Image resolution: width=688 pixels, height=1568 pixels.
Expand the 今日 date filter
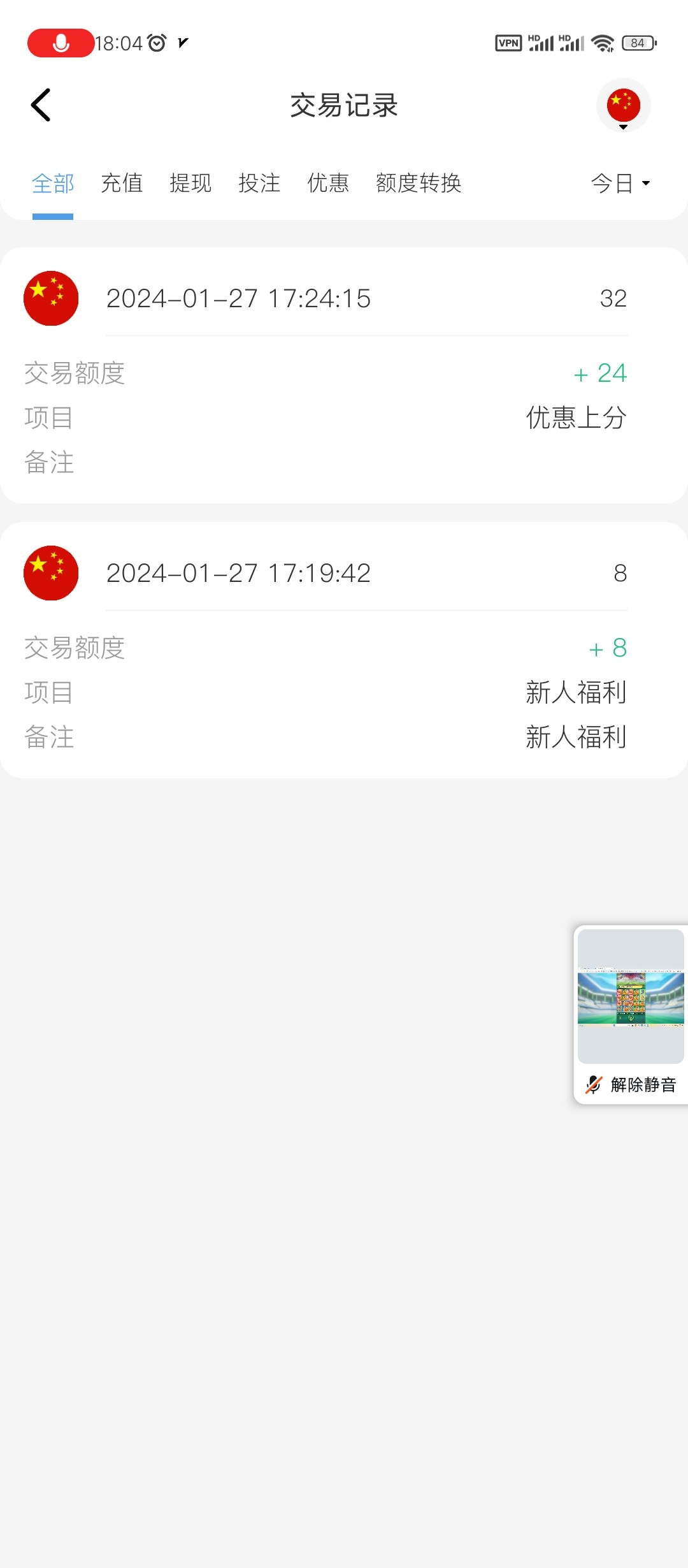point(620,184)
